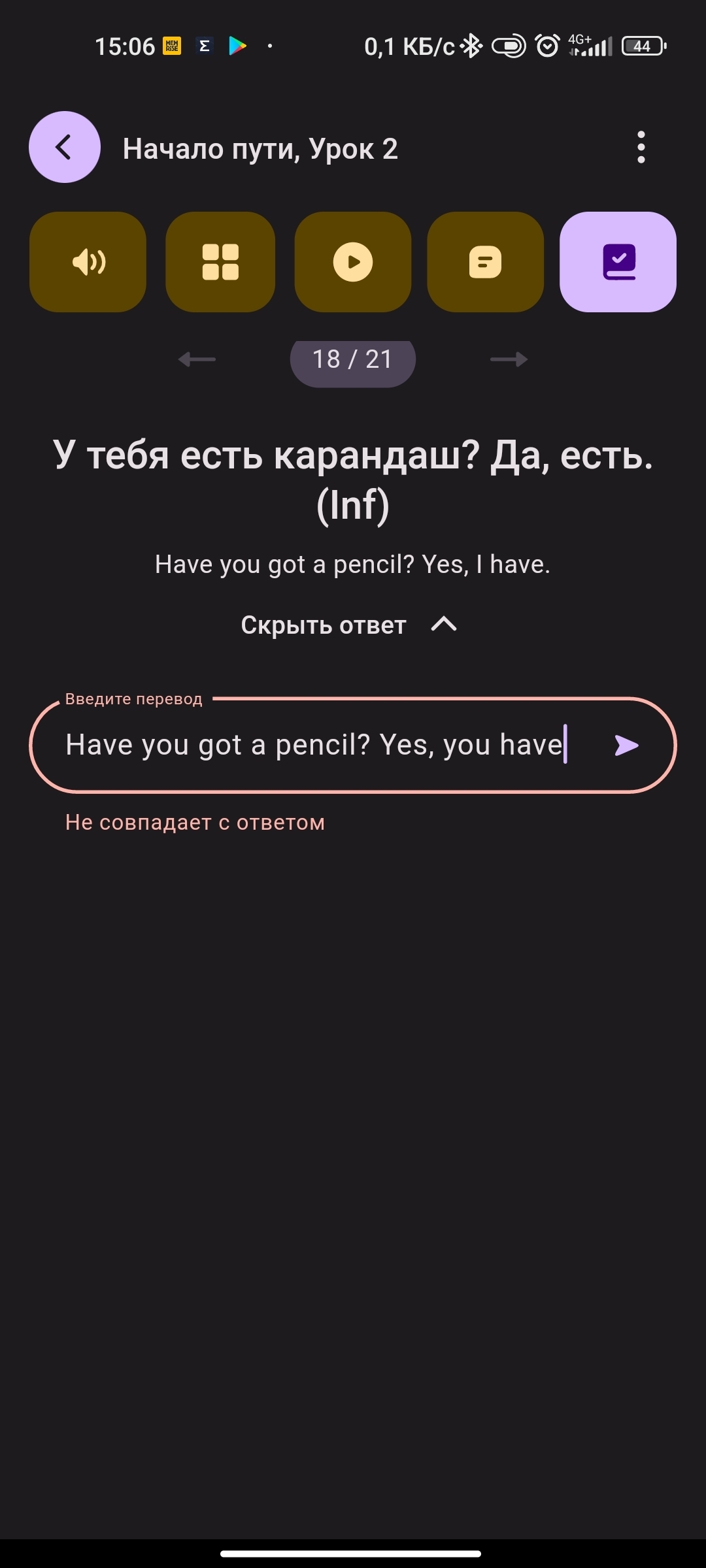Go to the next question arrow
The width and height of the screenshot is (706, 1568).
(509, 359)
